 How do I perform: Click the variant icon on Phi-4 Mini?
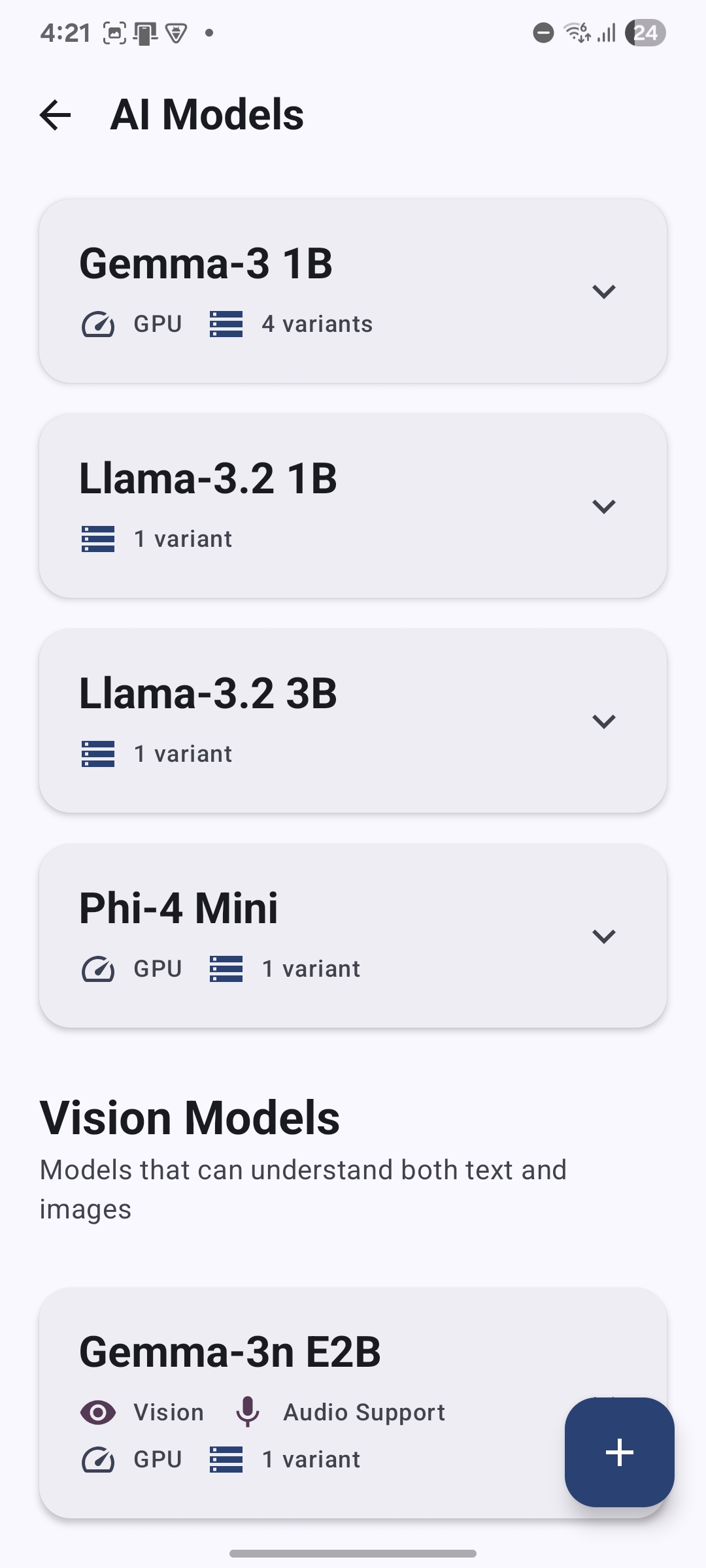[x=226, y=969]
